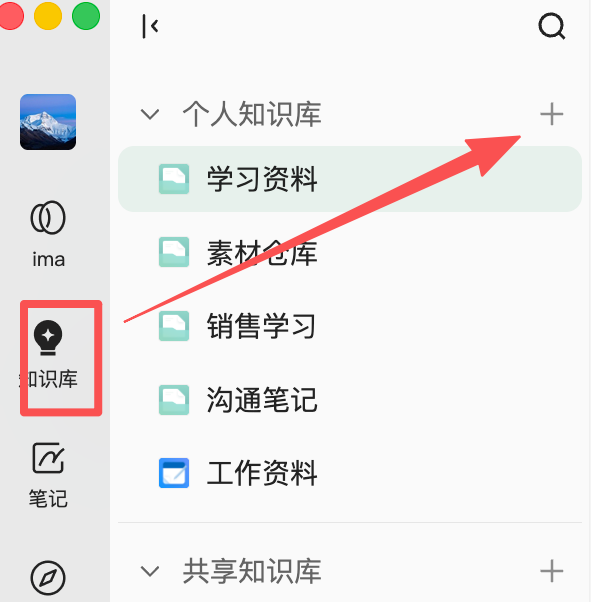602x602 pixels.
Task: Switch to the 笔记 tab
Action: tap(48, 475)
